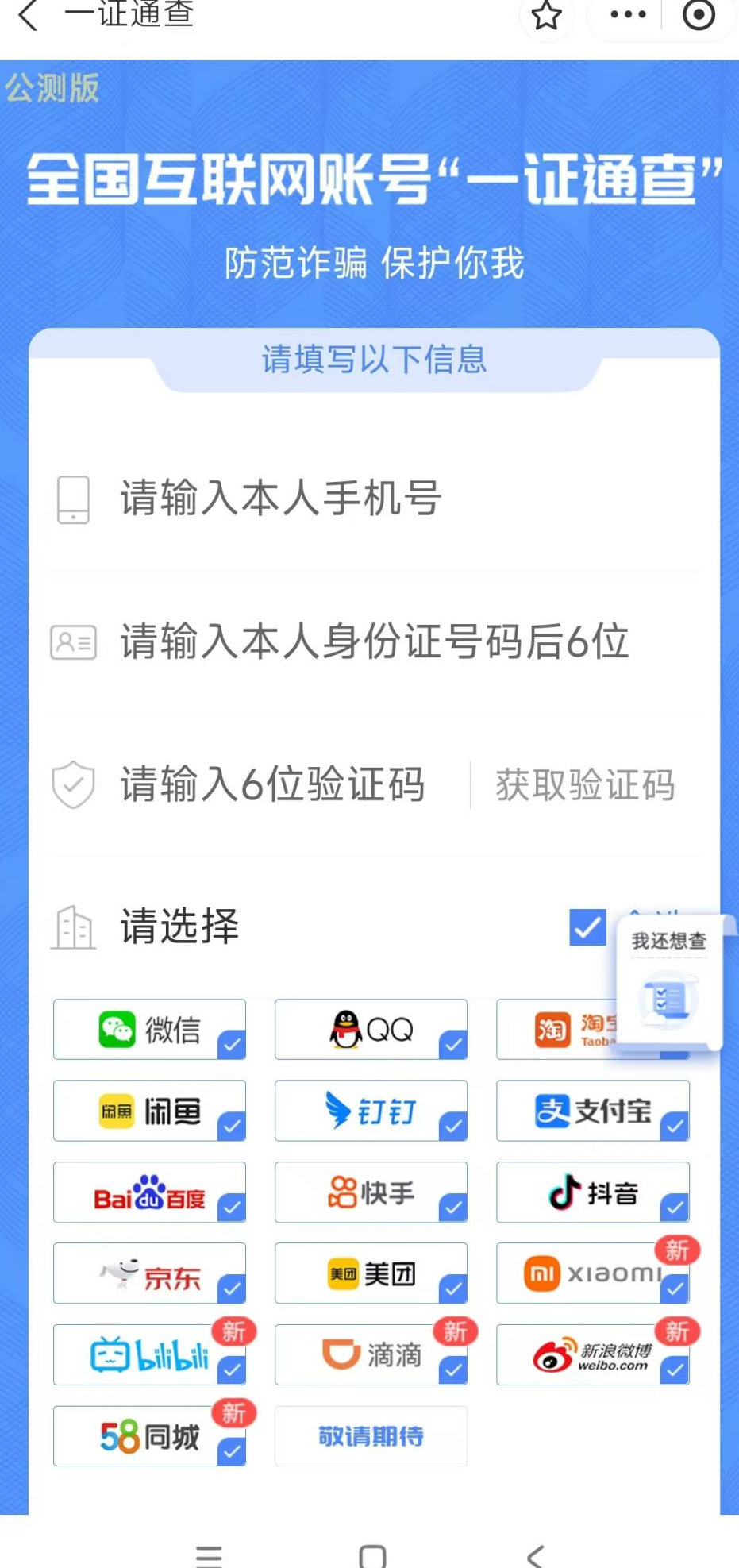Toggle the 闲鱼 option

(149, 1111)
